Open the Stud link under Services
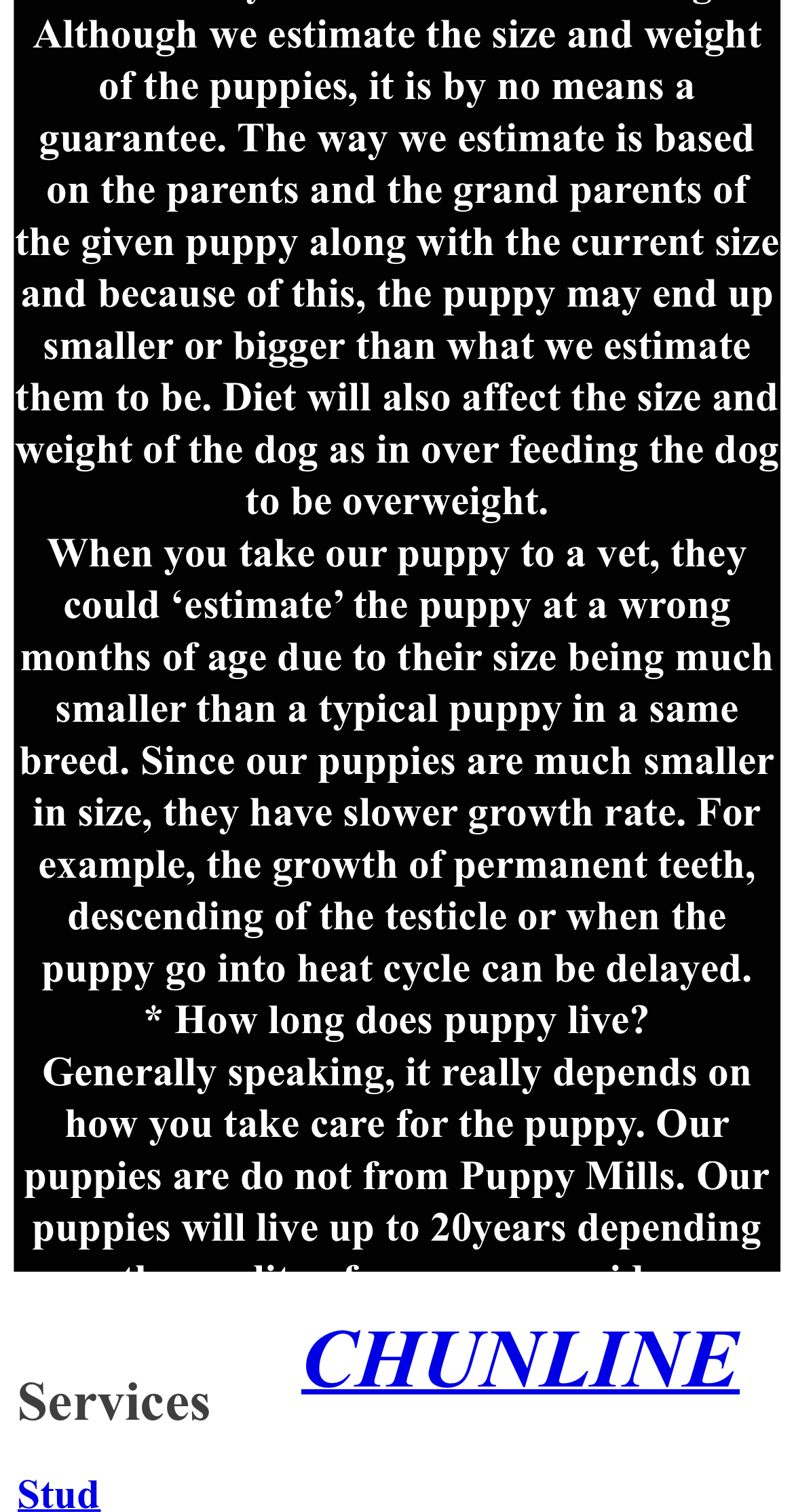 (x=59, y=1493)
